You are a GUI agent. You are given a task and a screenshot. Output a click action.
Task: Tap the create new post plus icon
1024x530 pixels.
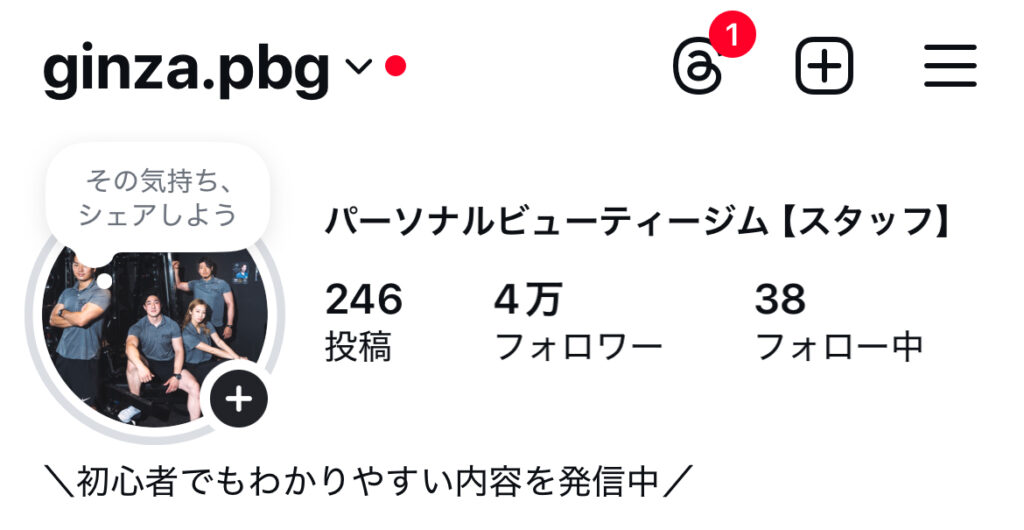pos(824,67)
